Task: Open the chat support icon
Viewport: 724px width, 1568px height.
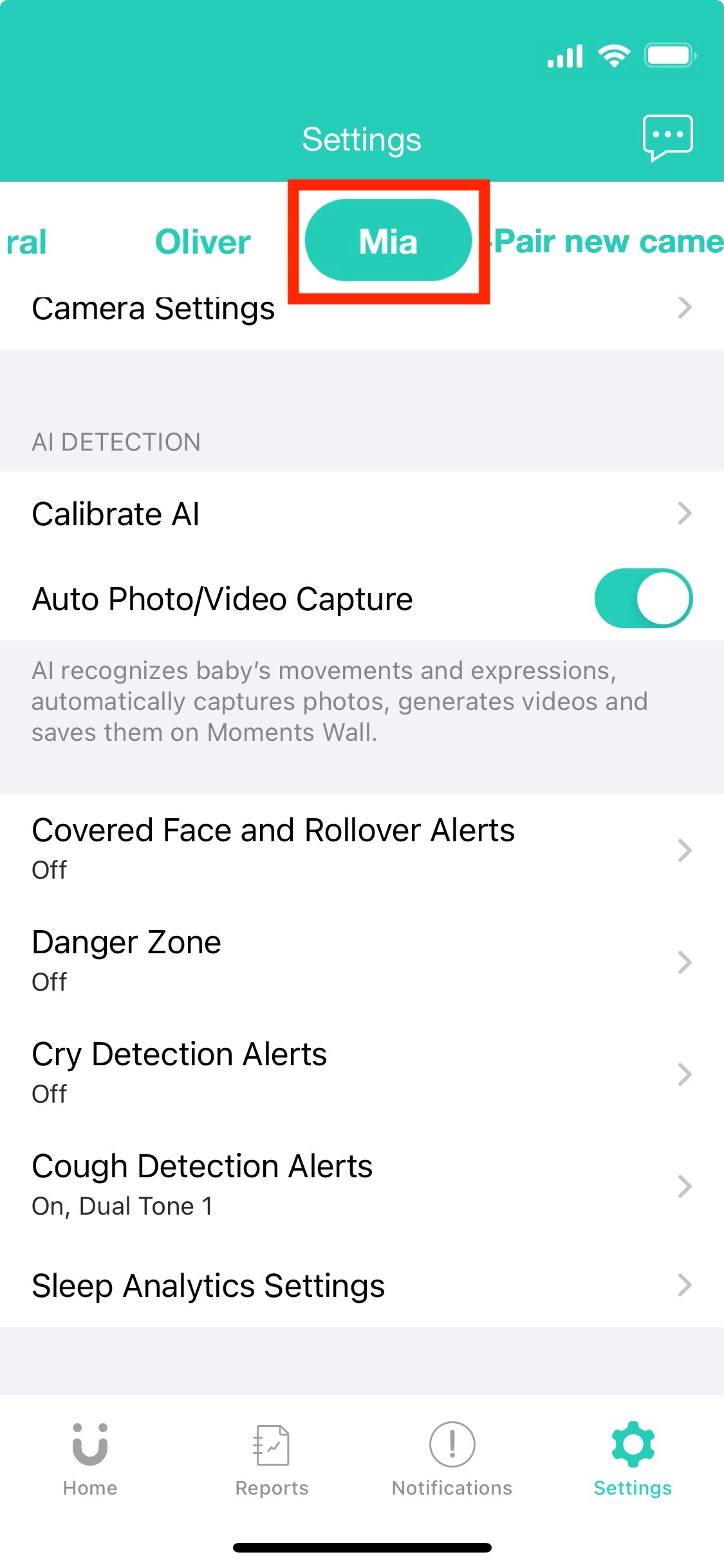Action: coord(667,137)
